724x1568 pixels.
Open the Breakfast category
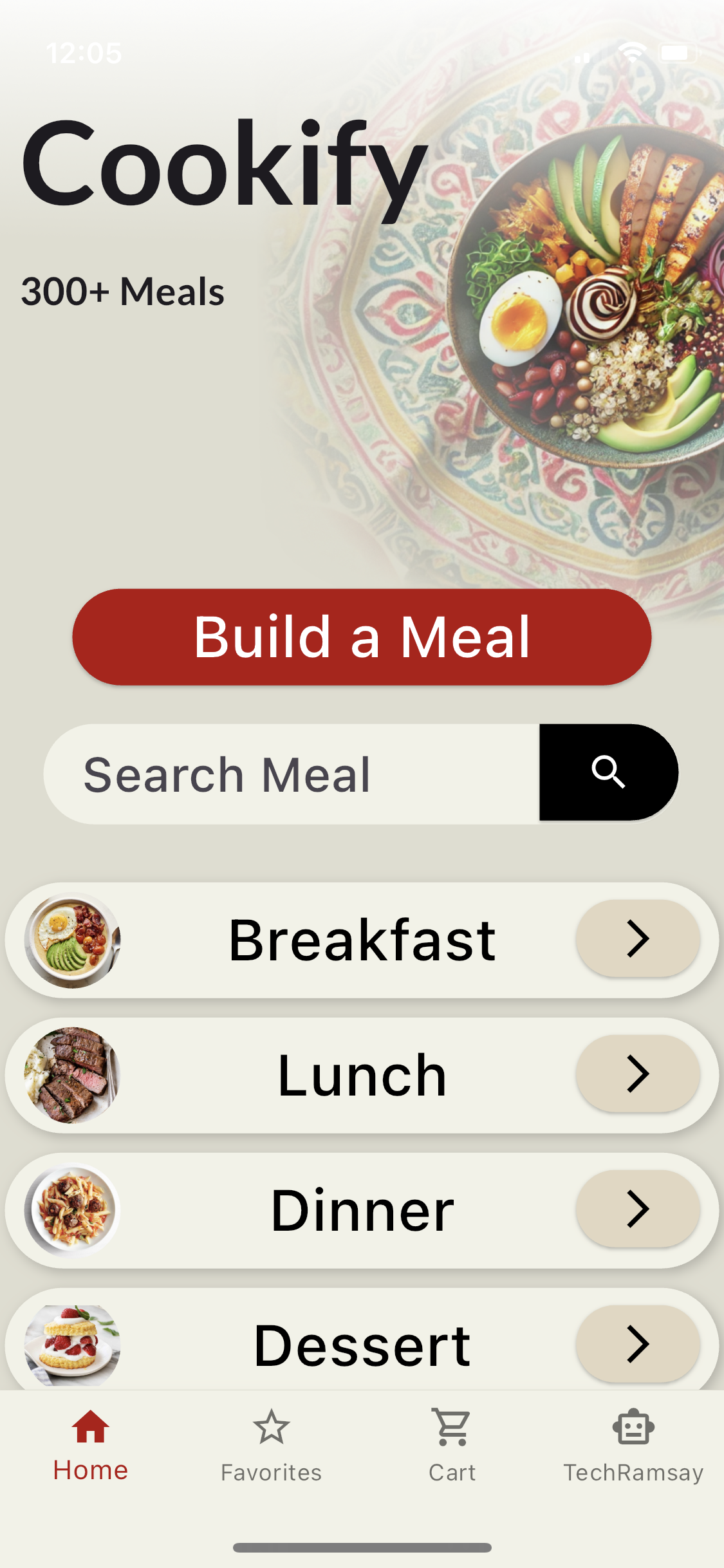point(362,940)
